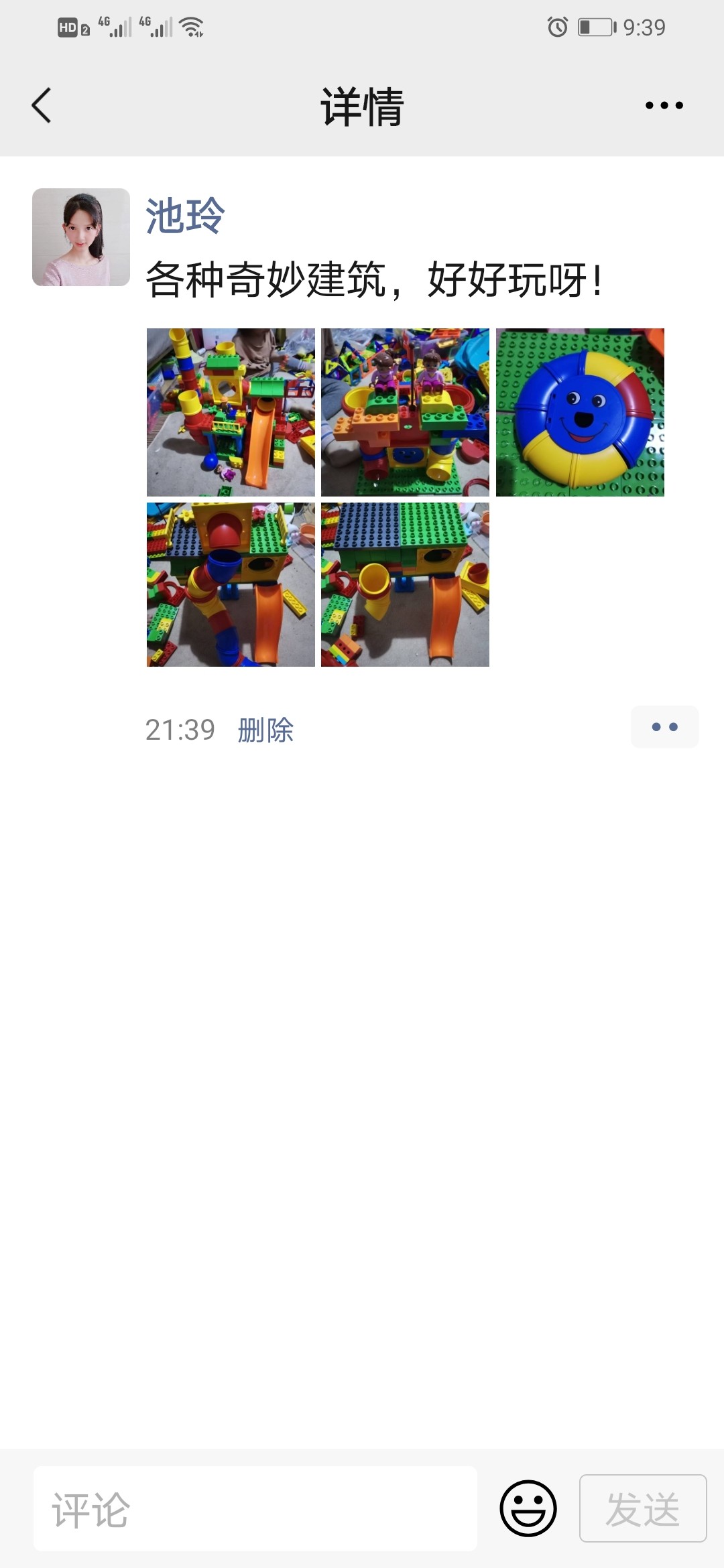View the photo with the tall tube tower
Screen dimensions: 724x1568
point(231,412)
